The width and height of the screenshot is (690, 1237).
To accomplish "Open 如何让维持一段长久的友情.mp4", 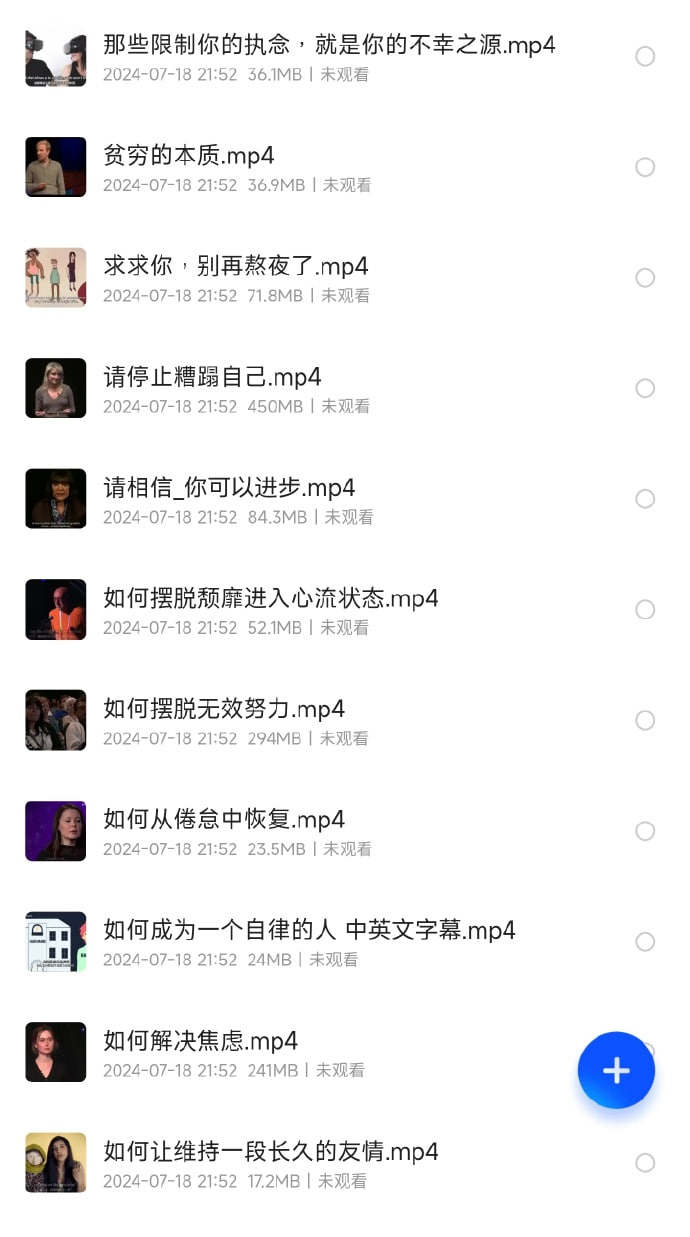I will coord(271,1152).
